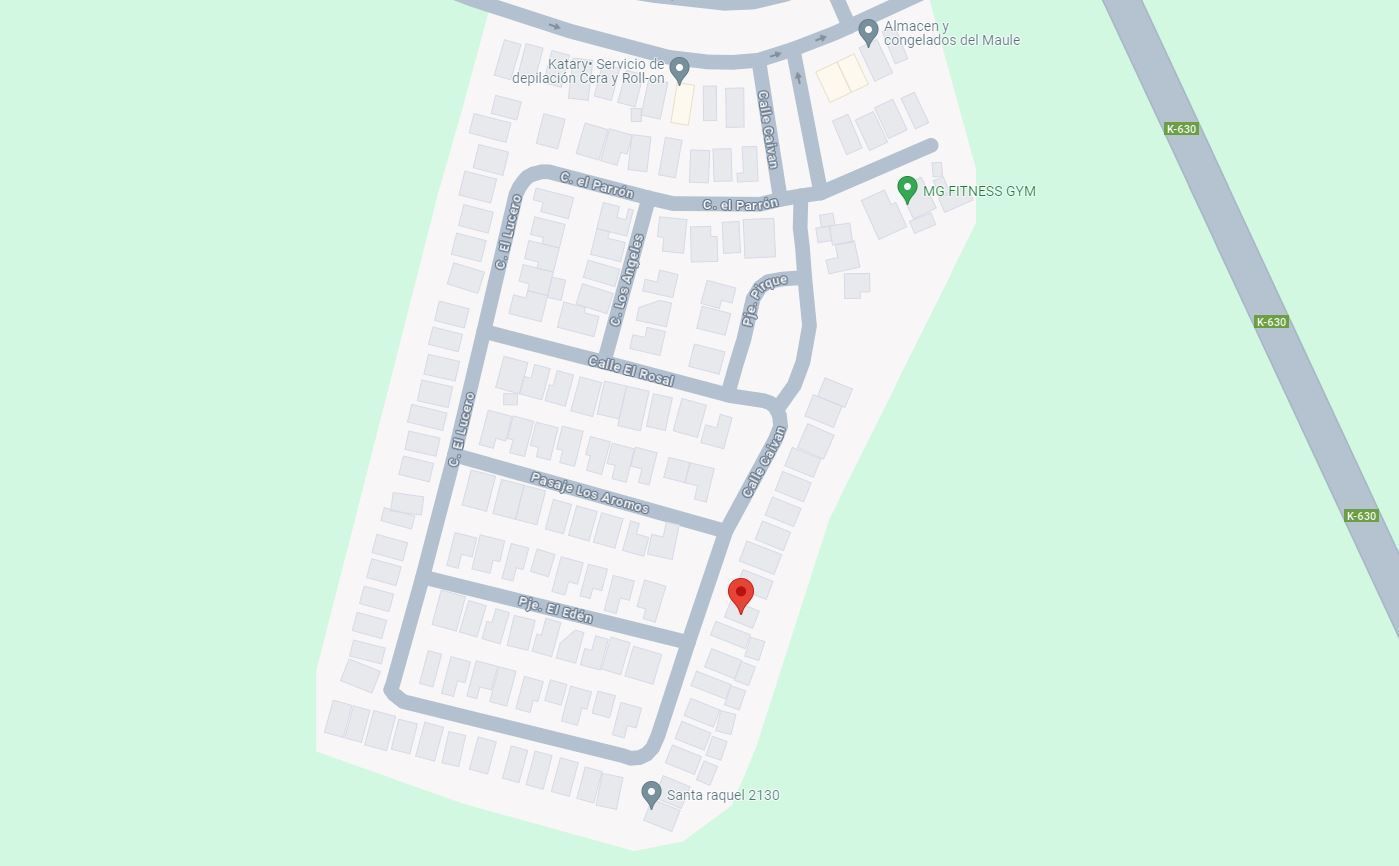Tap the red dropped location pin

[x=741, y=594]
